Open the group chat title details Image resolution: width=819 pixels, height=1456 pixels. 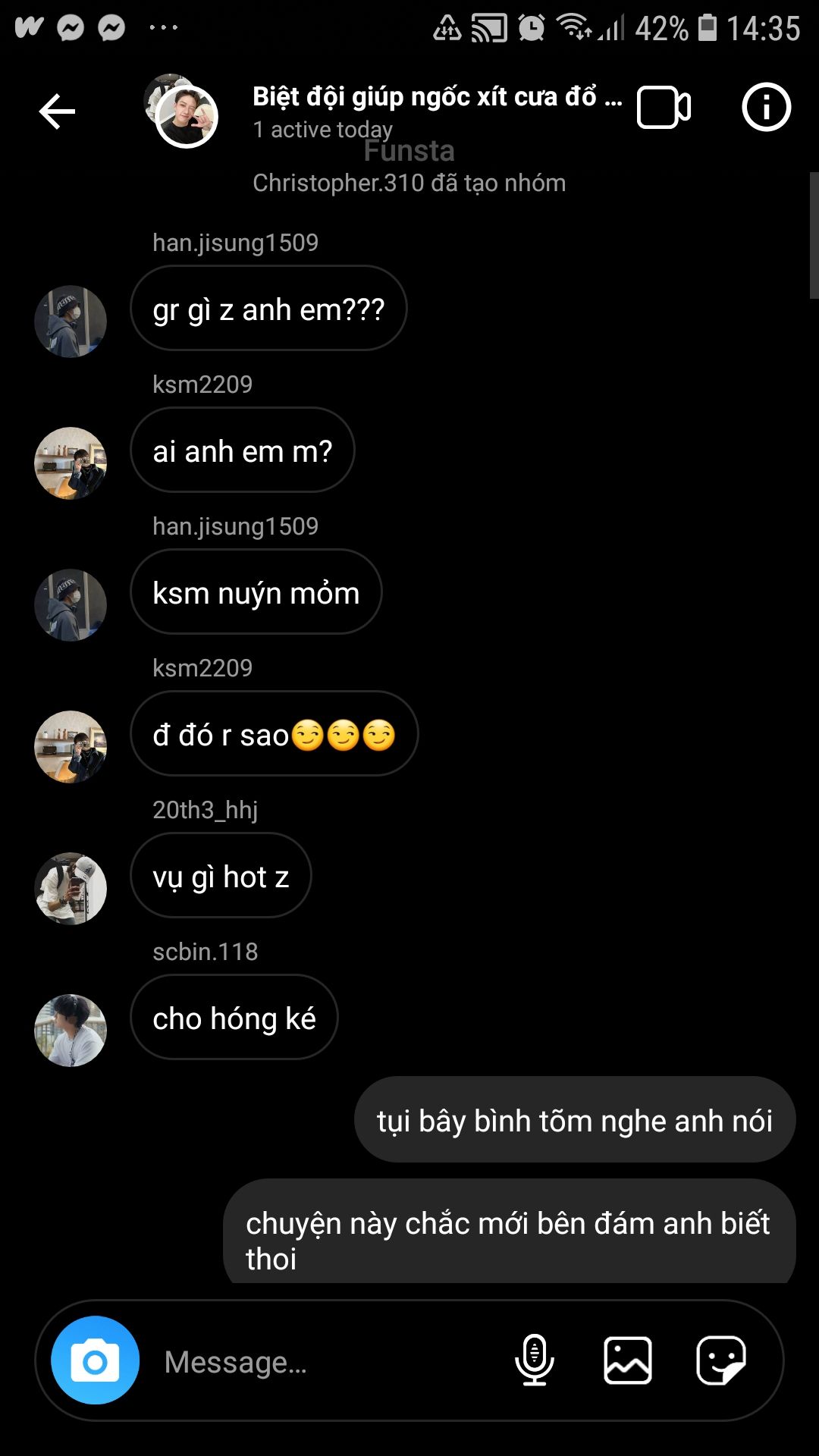click(437, 97)
